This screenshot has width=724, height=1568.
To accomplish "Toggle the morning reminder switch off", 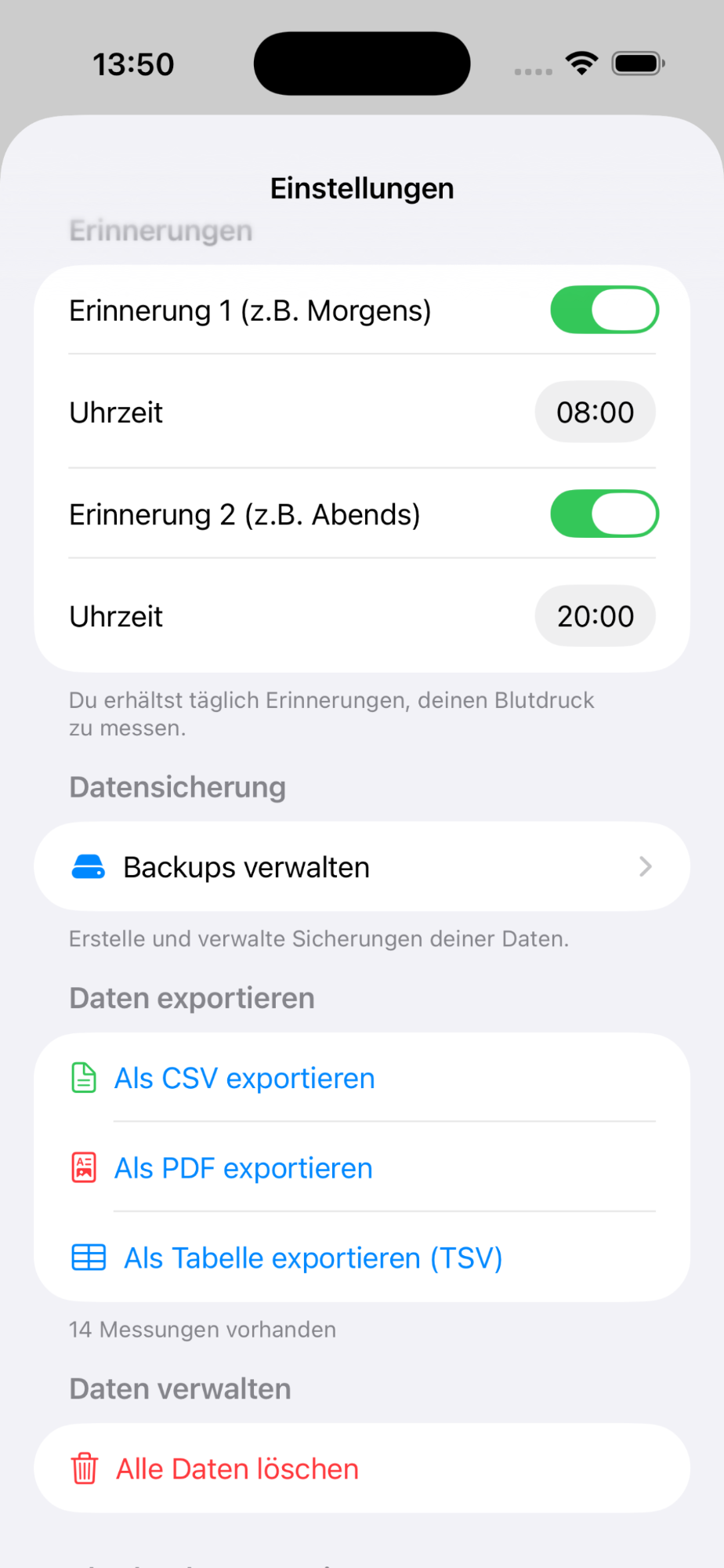I will (604, 310).
